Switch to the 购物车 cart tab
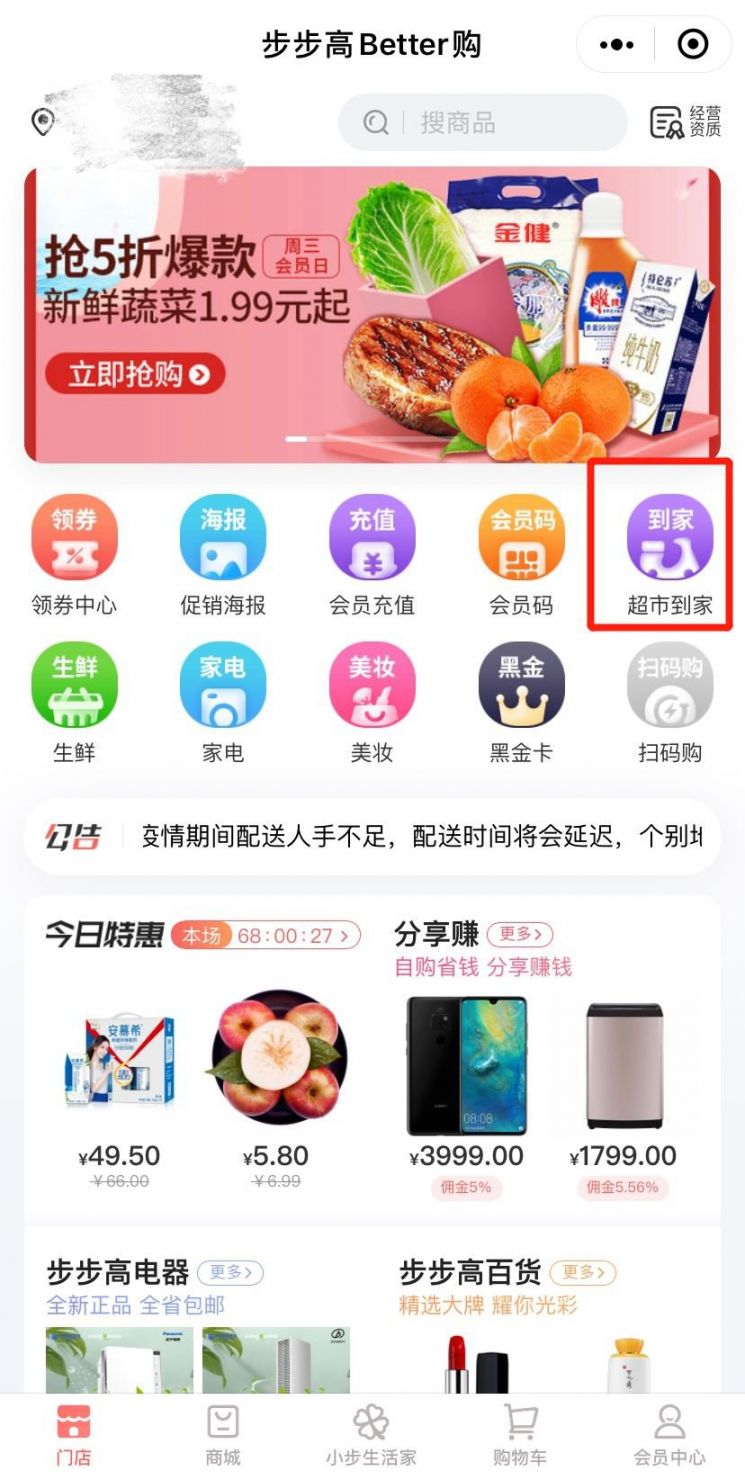Image resolution: width=745 pixels, height=1480 pixels. click(x=521, y=1435)
